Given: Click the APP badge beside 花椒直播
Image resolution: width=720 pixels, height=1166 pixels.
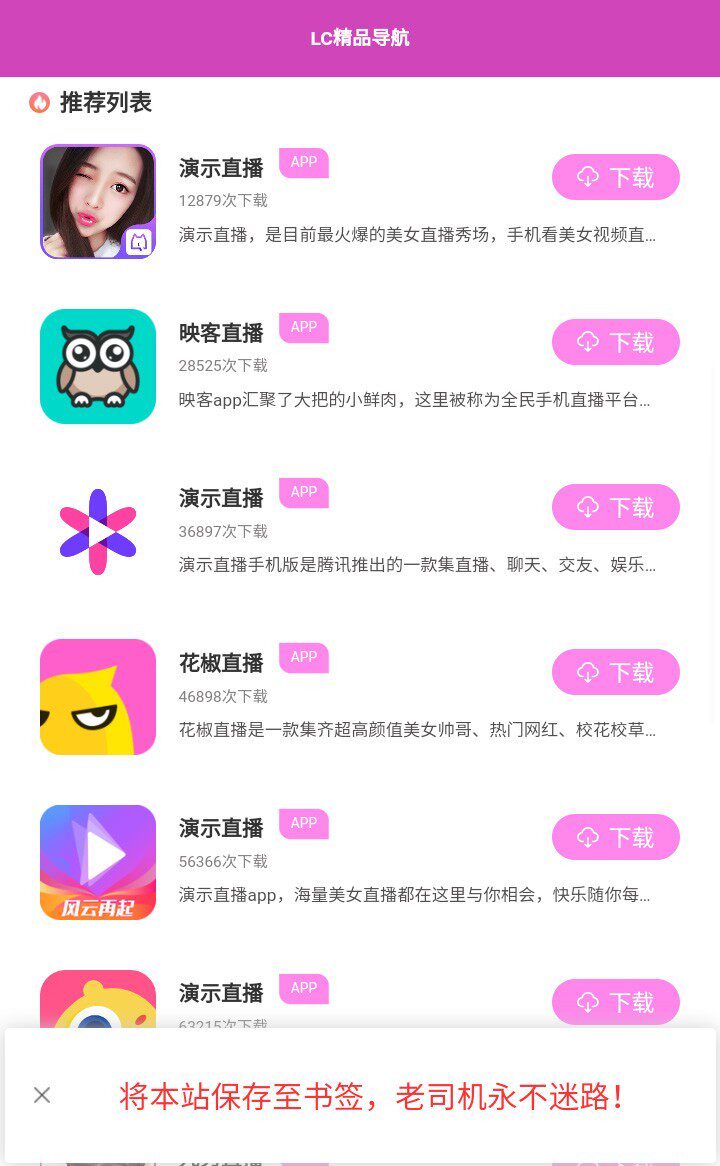Looking at the screenshot, I should coord(303,657).
